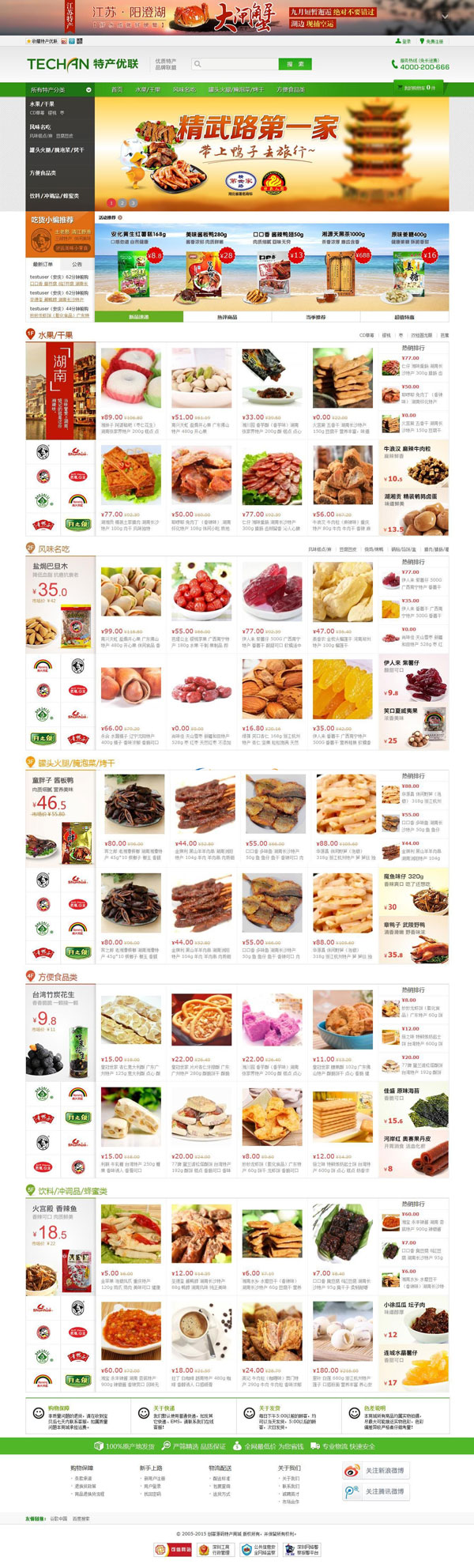Open the 登录 login link
Viewport: 474px width, 1568px height.
click(x=403, y=41)
